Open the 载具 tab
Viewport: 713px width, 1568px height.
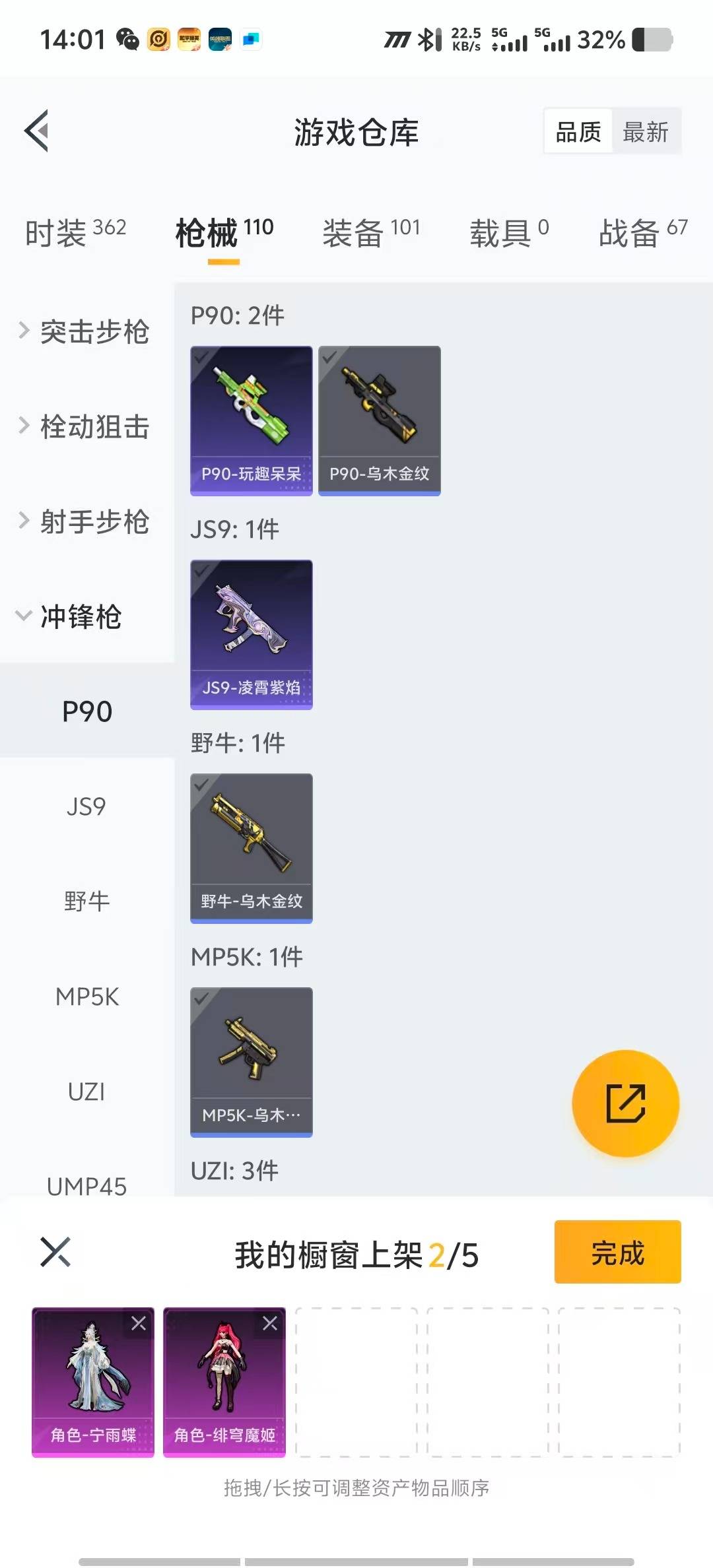coord(508,232)
